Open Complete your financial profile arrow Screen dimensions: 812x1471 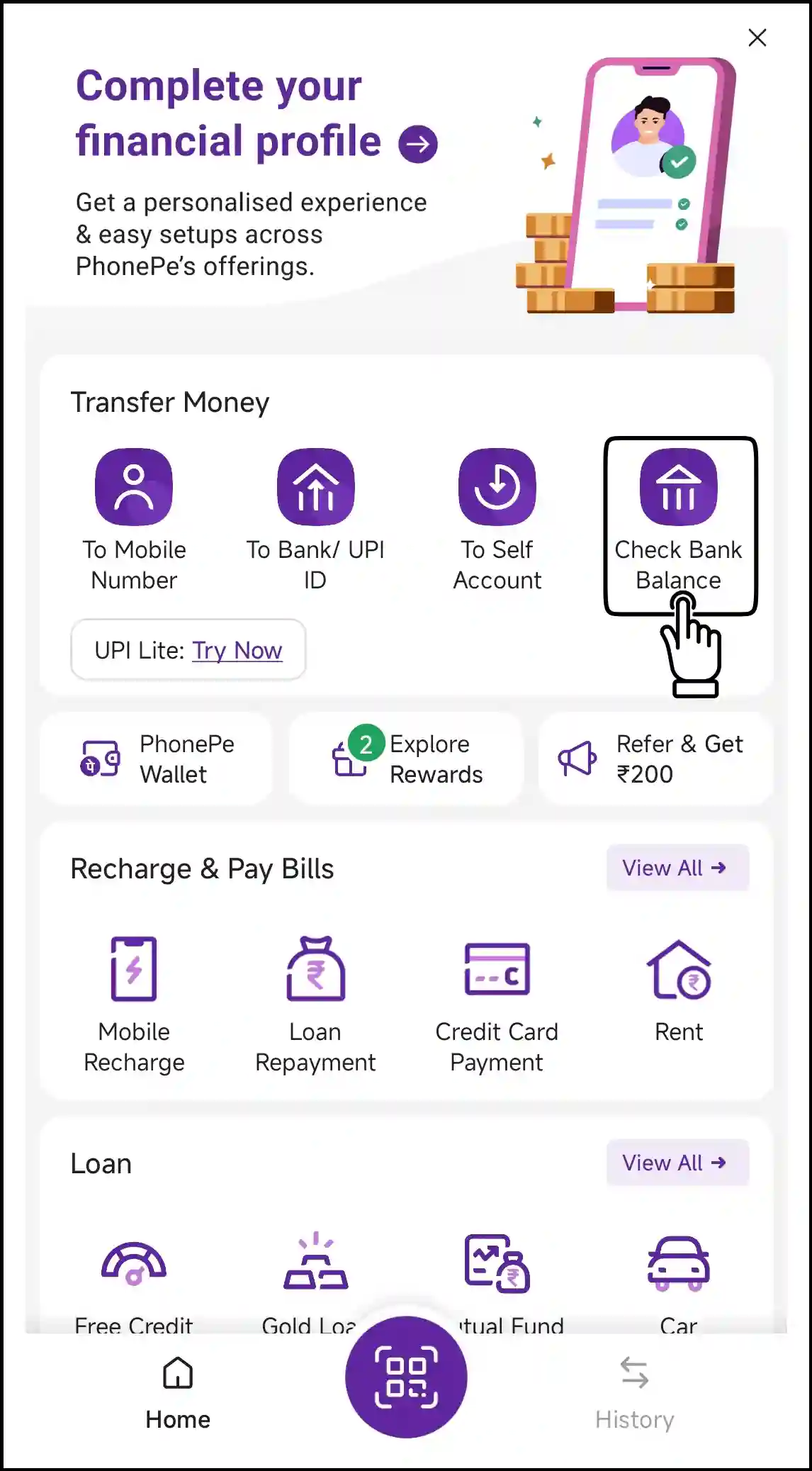click(418, 145)
